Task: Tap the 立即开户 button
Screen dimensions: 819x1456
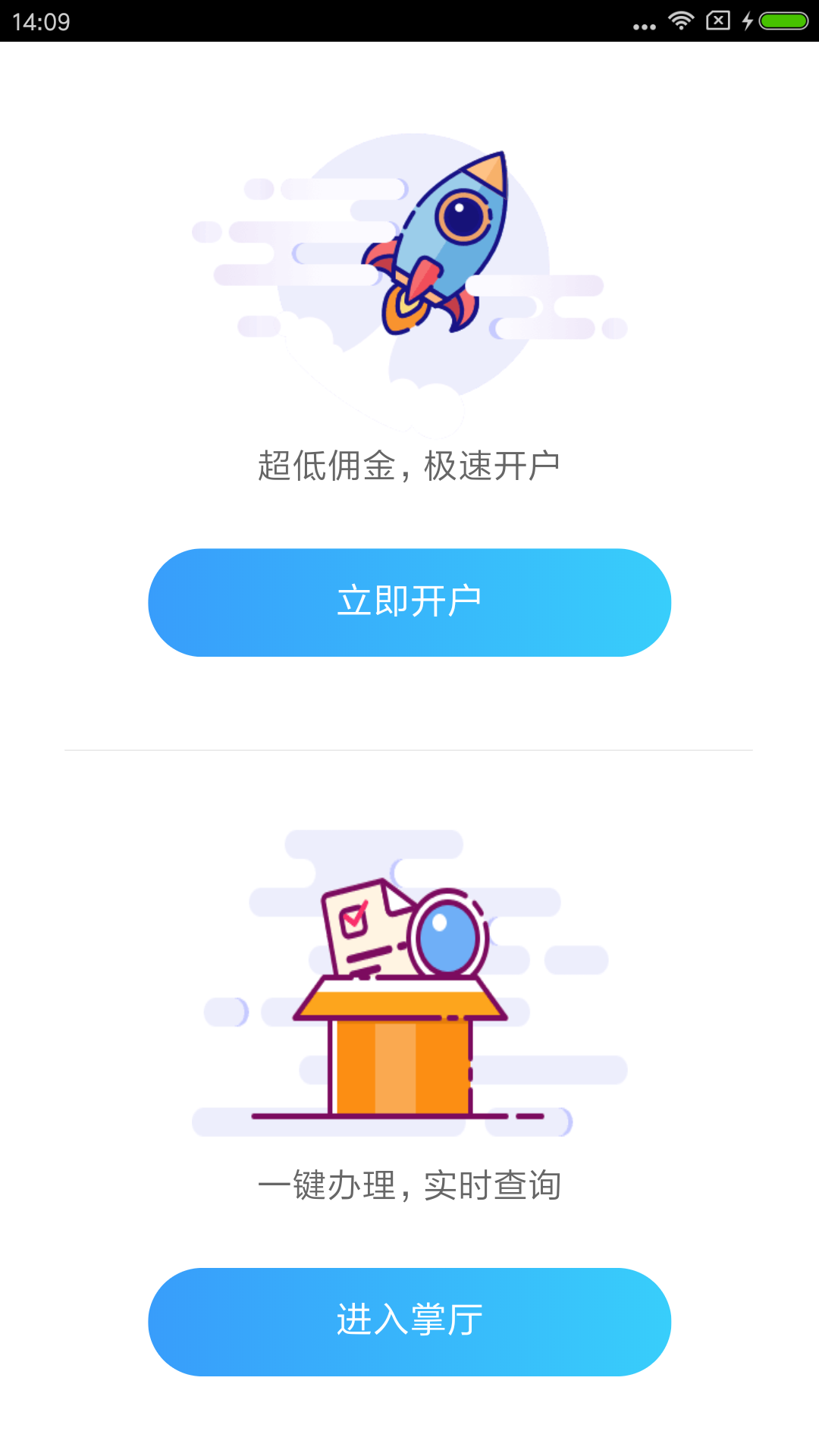Action: [409, 602]
